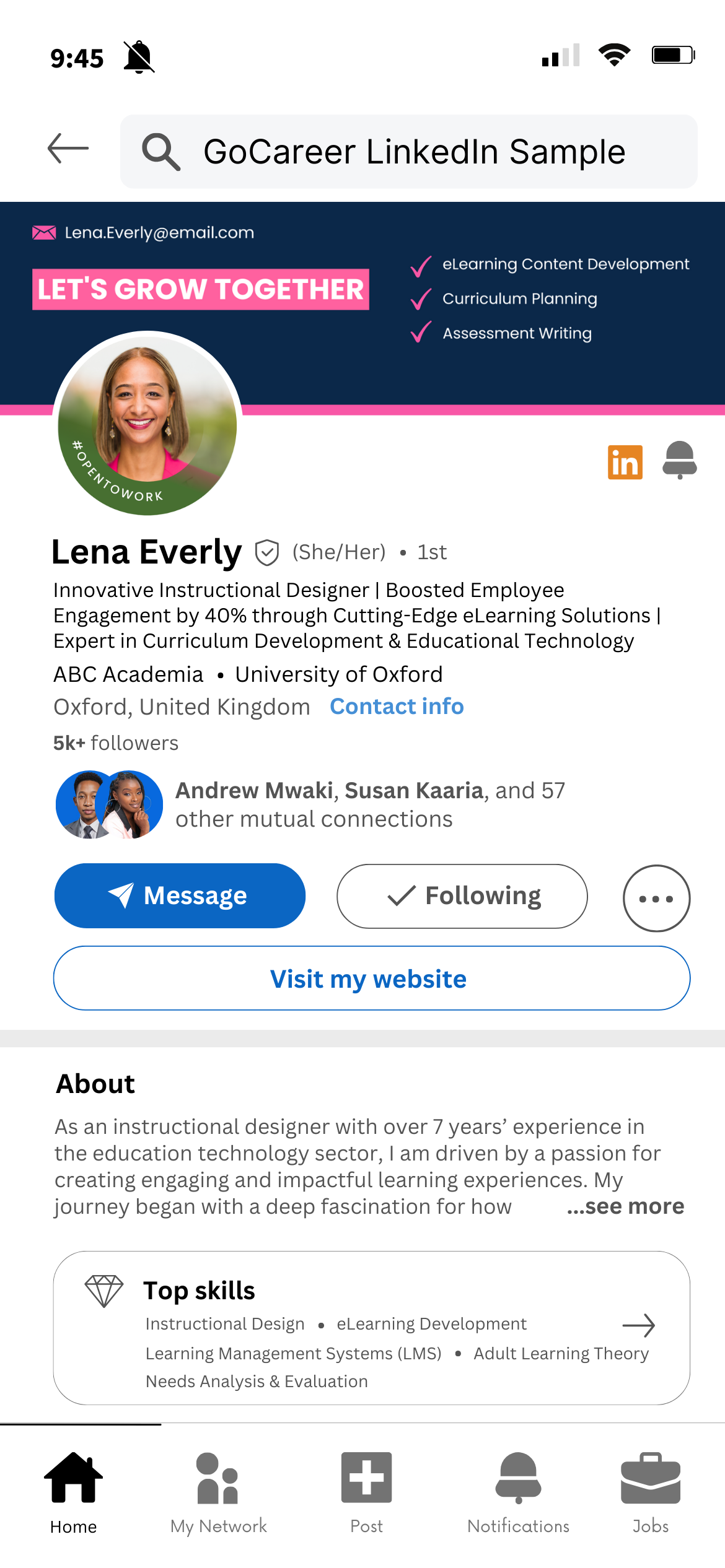Expand About section with see more
725x1568 pixels.
(x=625, y=1206)
